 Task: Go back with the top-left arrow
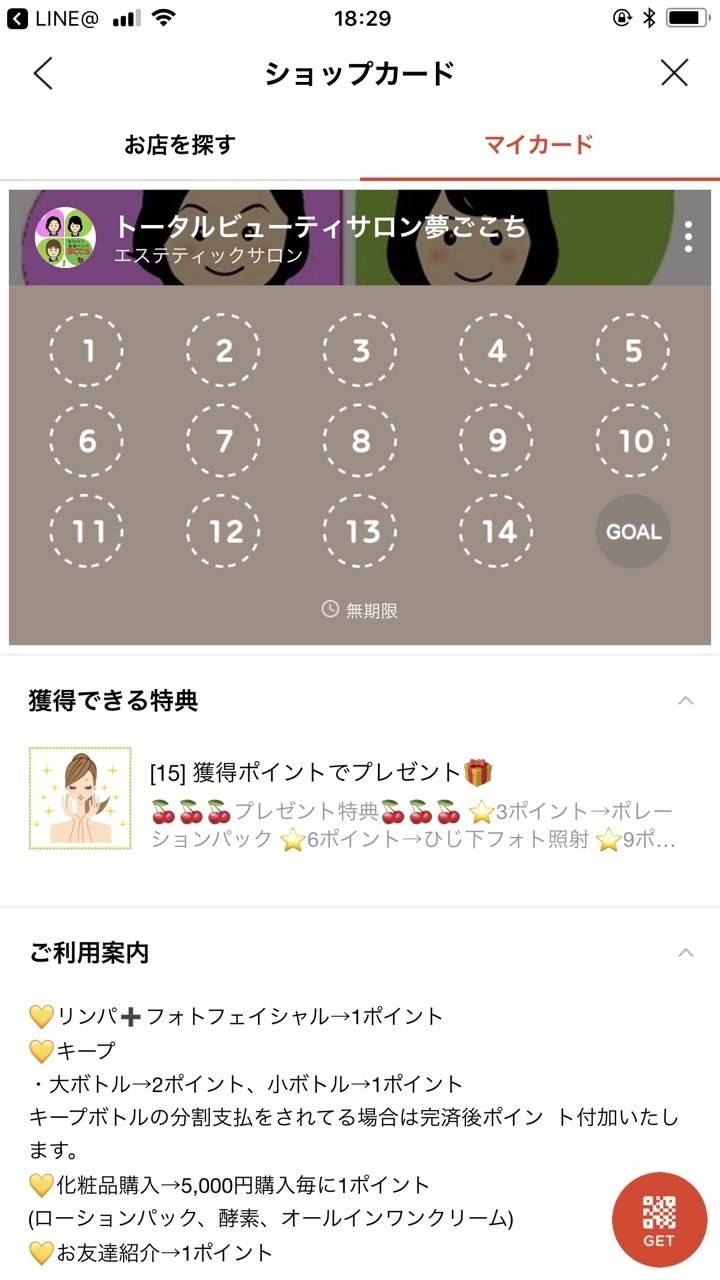tap(43, 73)
